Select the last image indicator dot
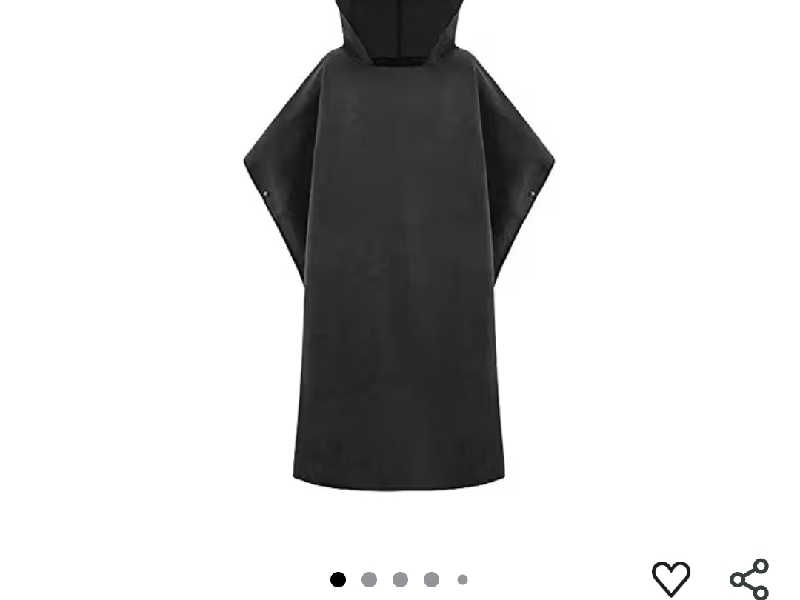This screenshot has width=800, height=600. coord(462,580)
